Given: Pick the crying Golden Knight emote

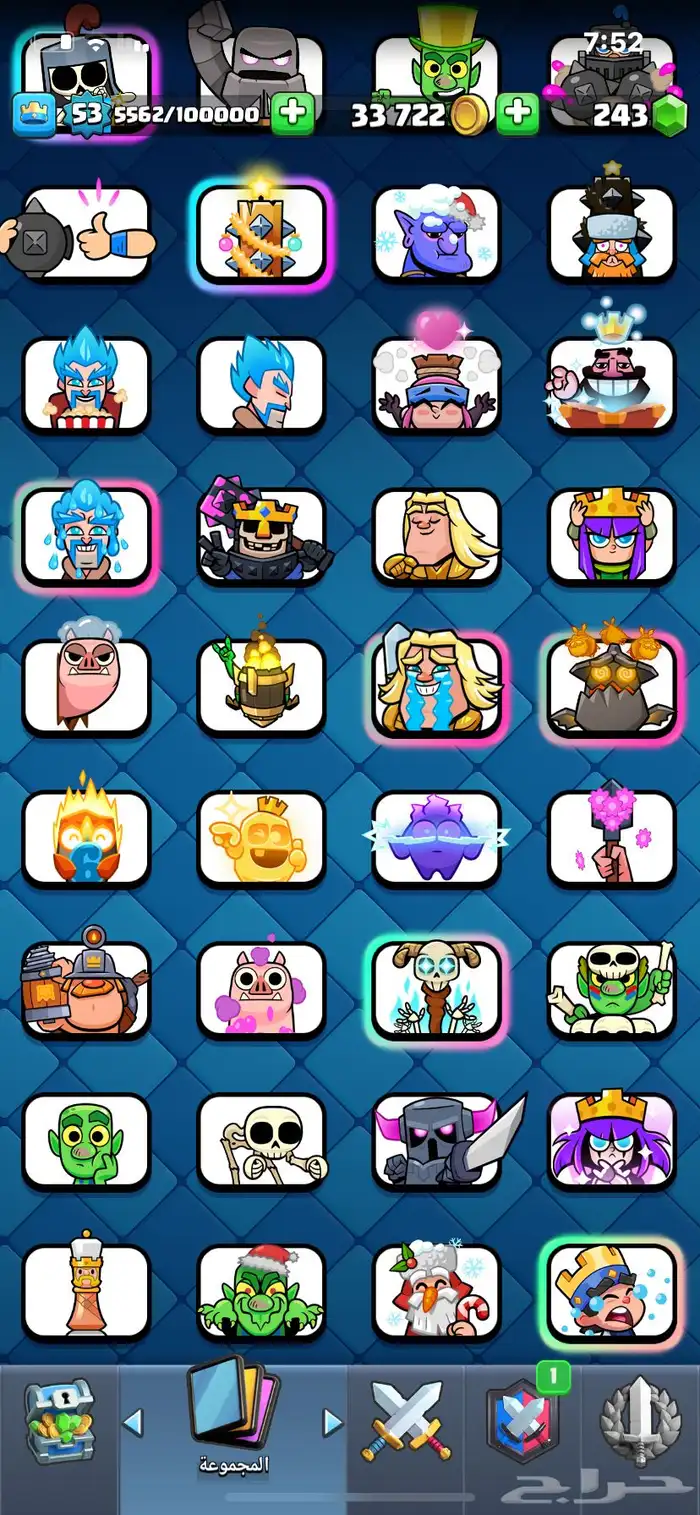Looking at the screenshot, I should point(436,686).
